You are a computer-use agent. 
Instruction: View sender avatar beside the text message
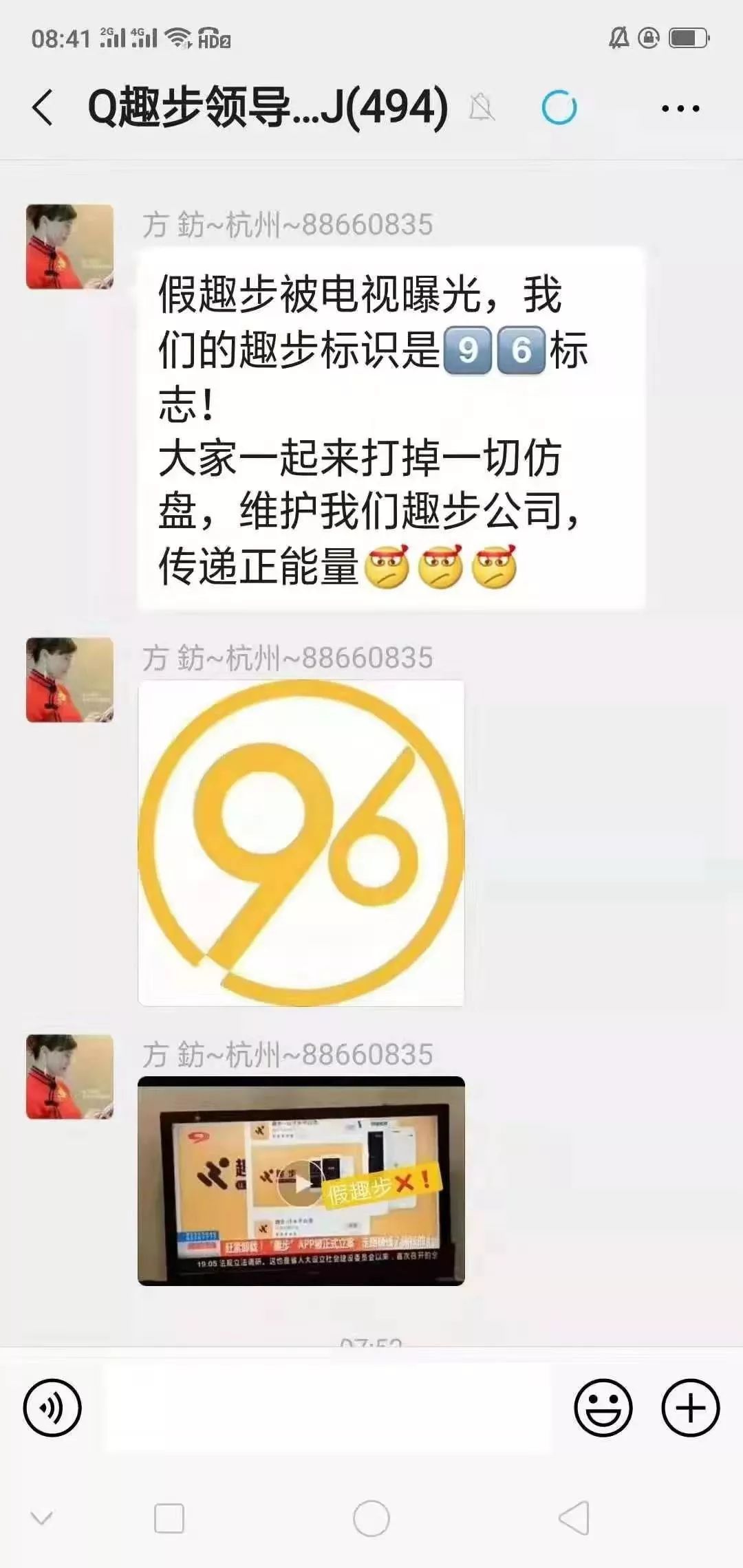[x=69, y=246]
